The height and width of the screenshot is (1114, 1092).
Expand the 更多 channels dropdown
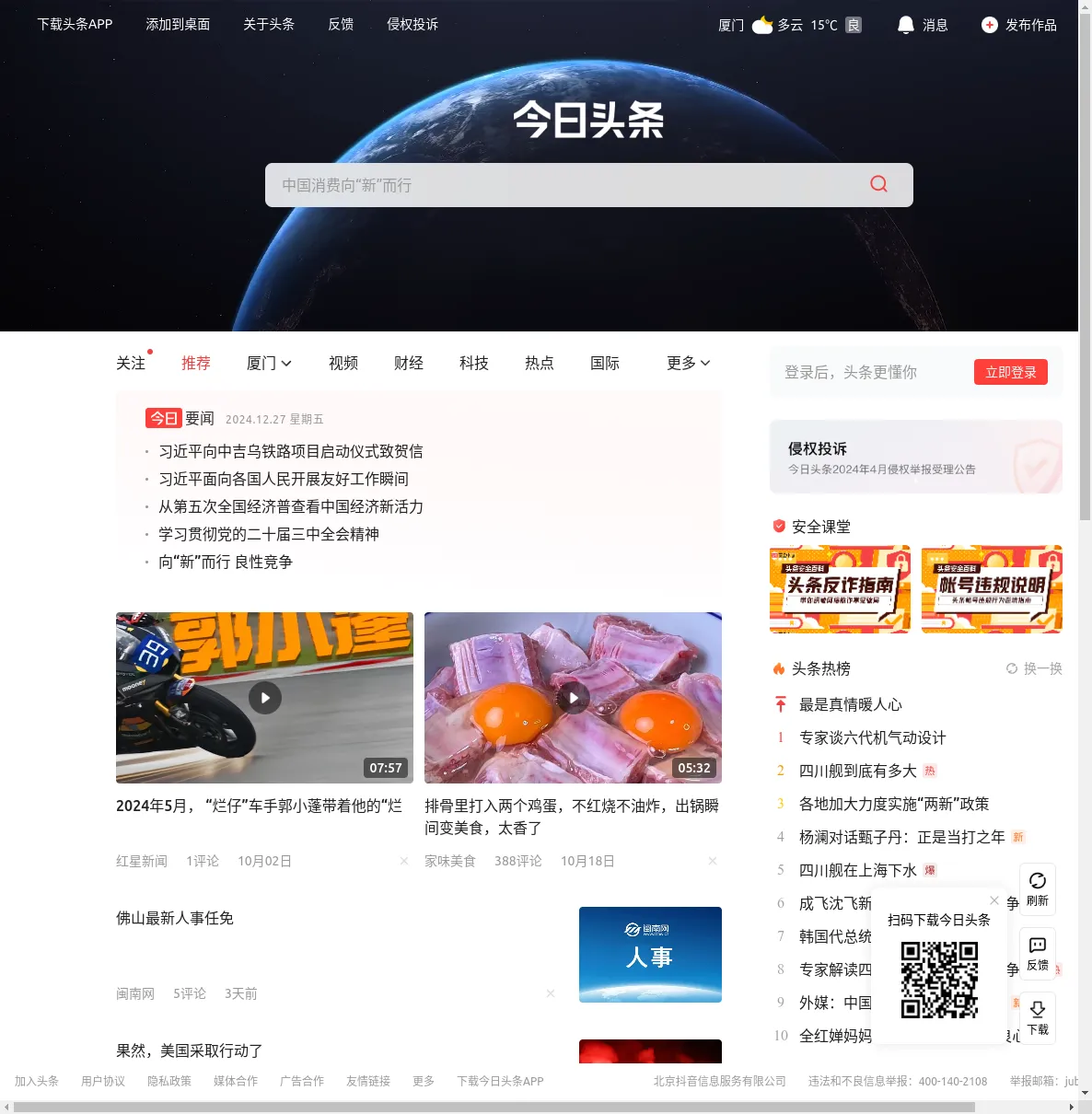point(688,363)
